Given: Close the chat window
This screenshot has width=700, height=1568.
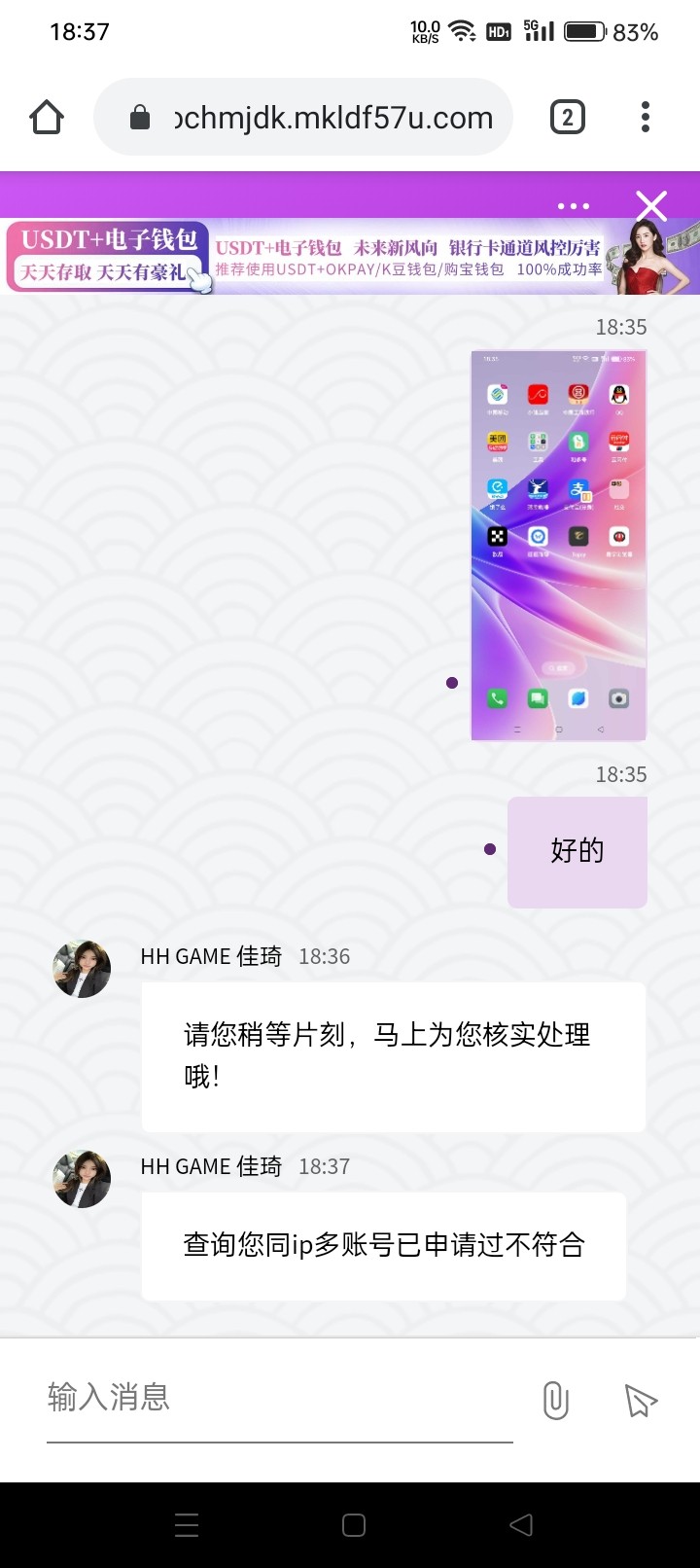Looking at the screenshot, I should (650, 206).
